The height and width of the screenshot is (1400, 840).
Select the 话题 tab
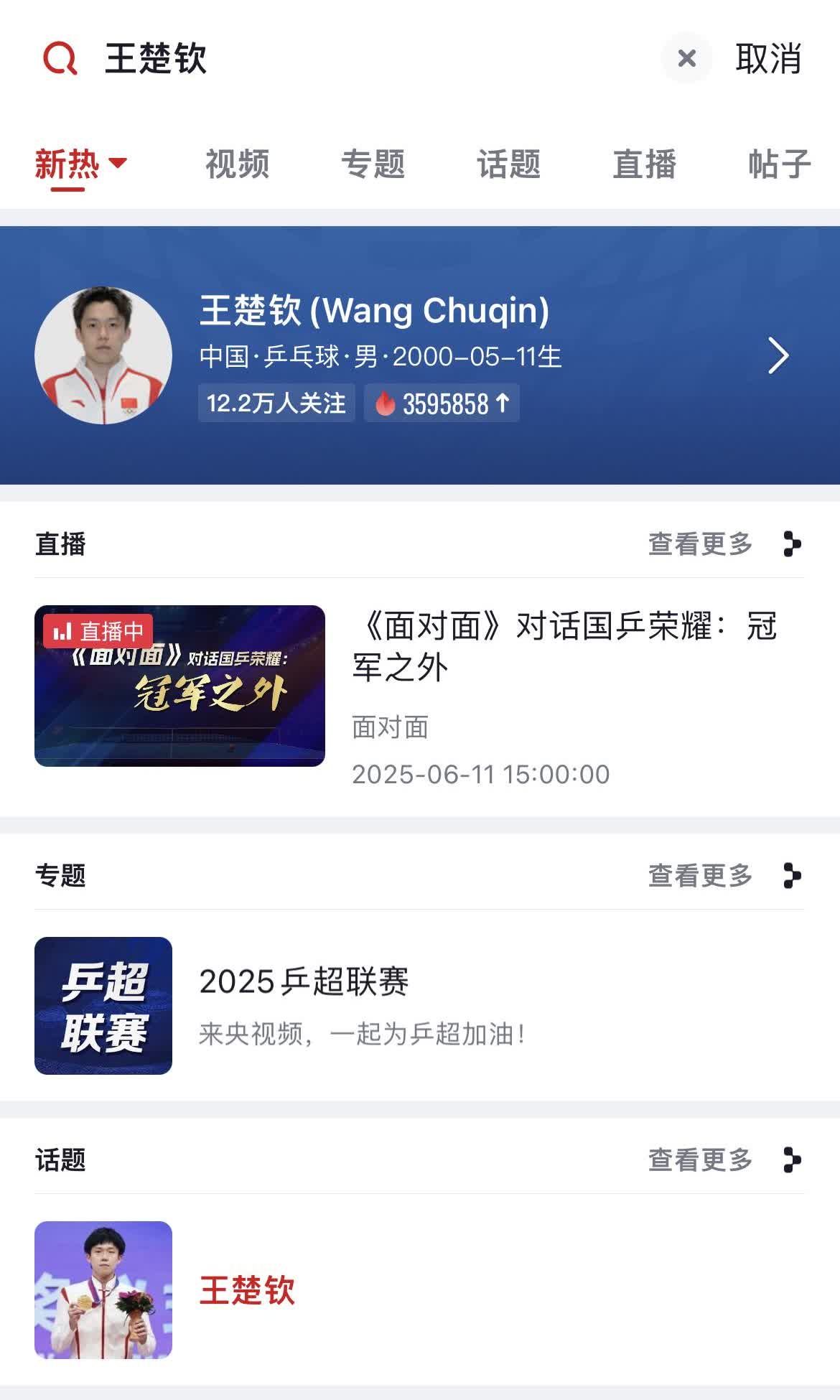point(509,164)
